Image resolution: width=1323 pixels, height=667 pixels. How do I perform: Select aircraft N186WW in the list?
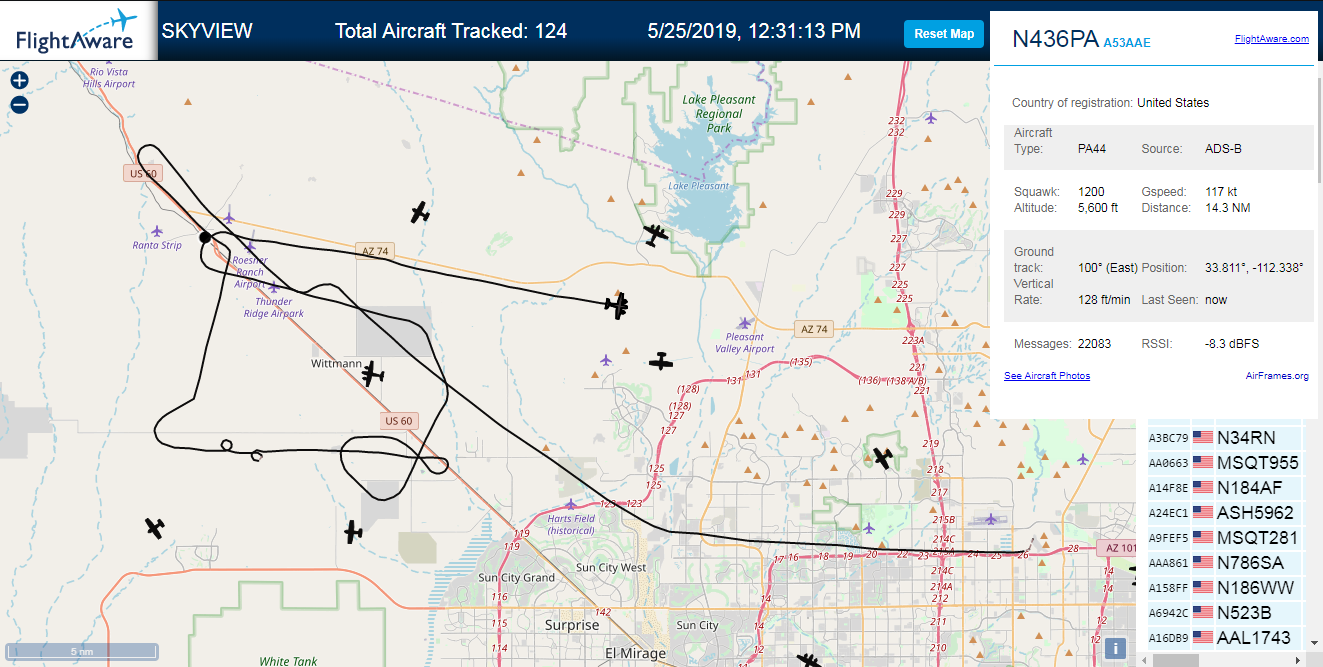coord(1223,587)
